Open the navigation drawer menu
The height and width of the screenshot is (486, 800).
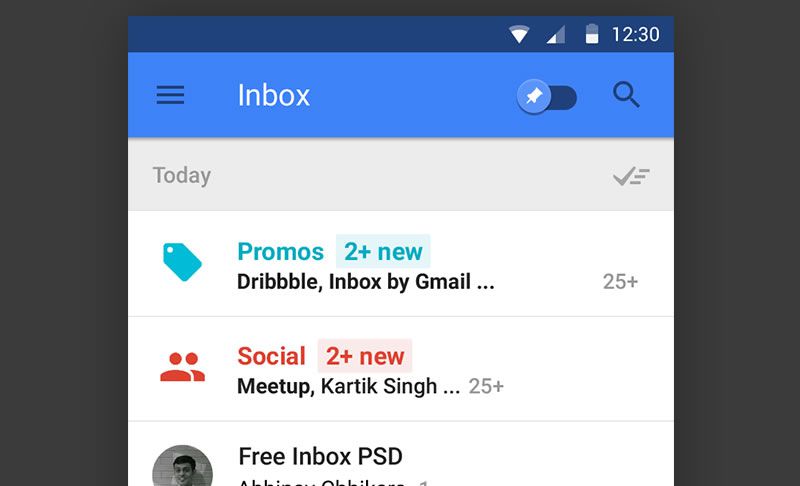coord(171,95)
